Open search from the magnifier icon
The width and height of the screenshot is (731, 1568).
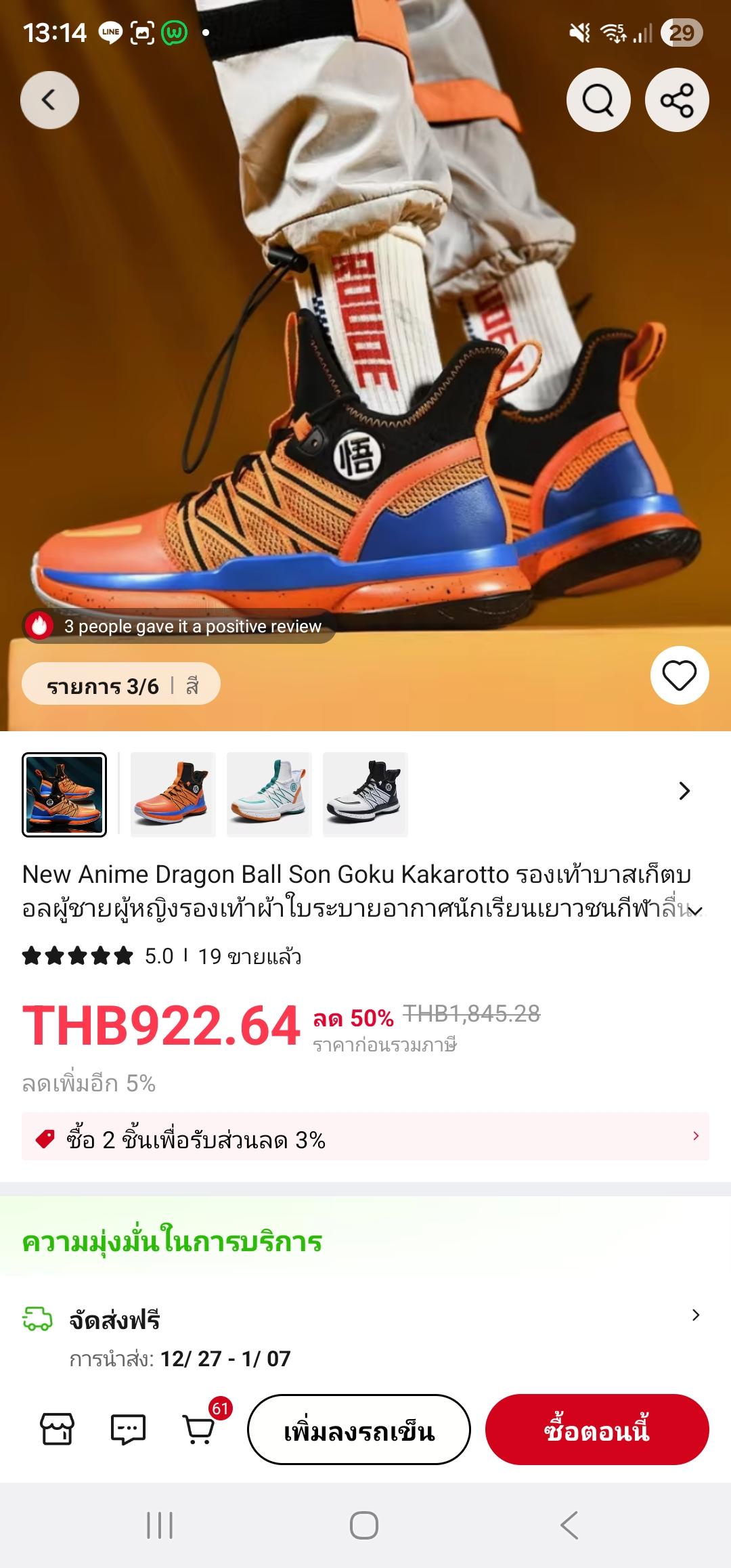pyautogui.click(x=598, y=100)
